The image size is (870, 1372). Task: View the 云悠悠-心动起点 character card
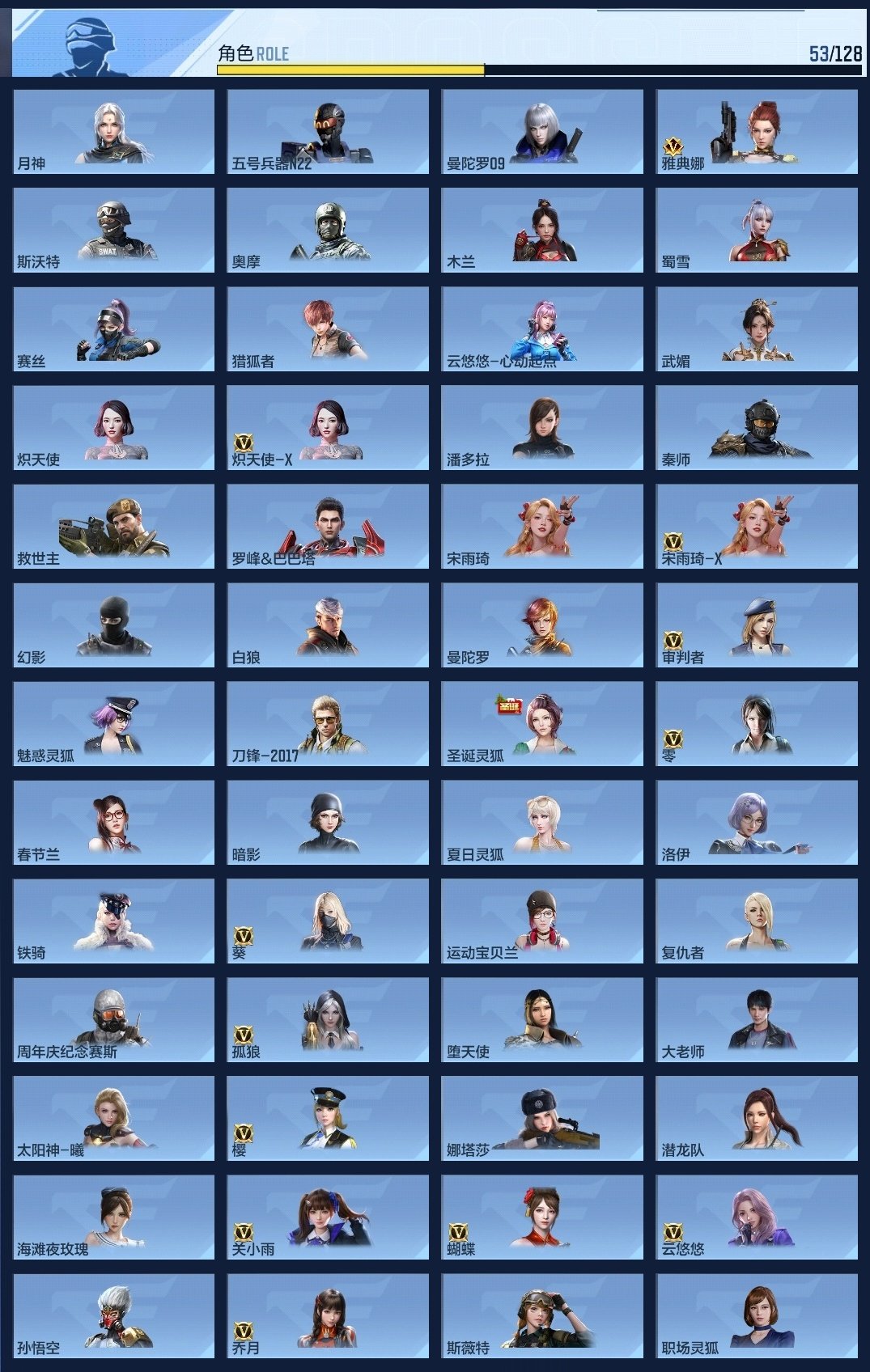pos(542,328)
